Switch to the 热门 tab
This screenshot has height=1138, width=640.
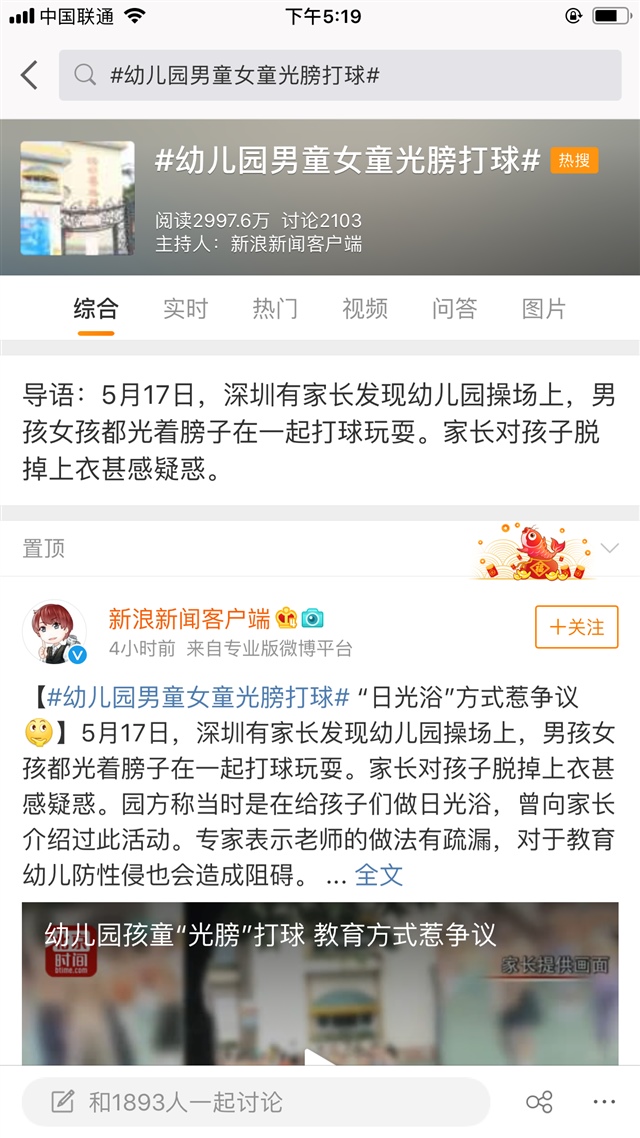[x=275, y=308]
